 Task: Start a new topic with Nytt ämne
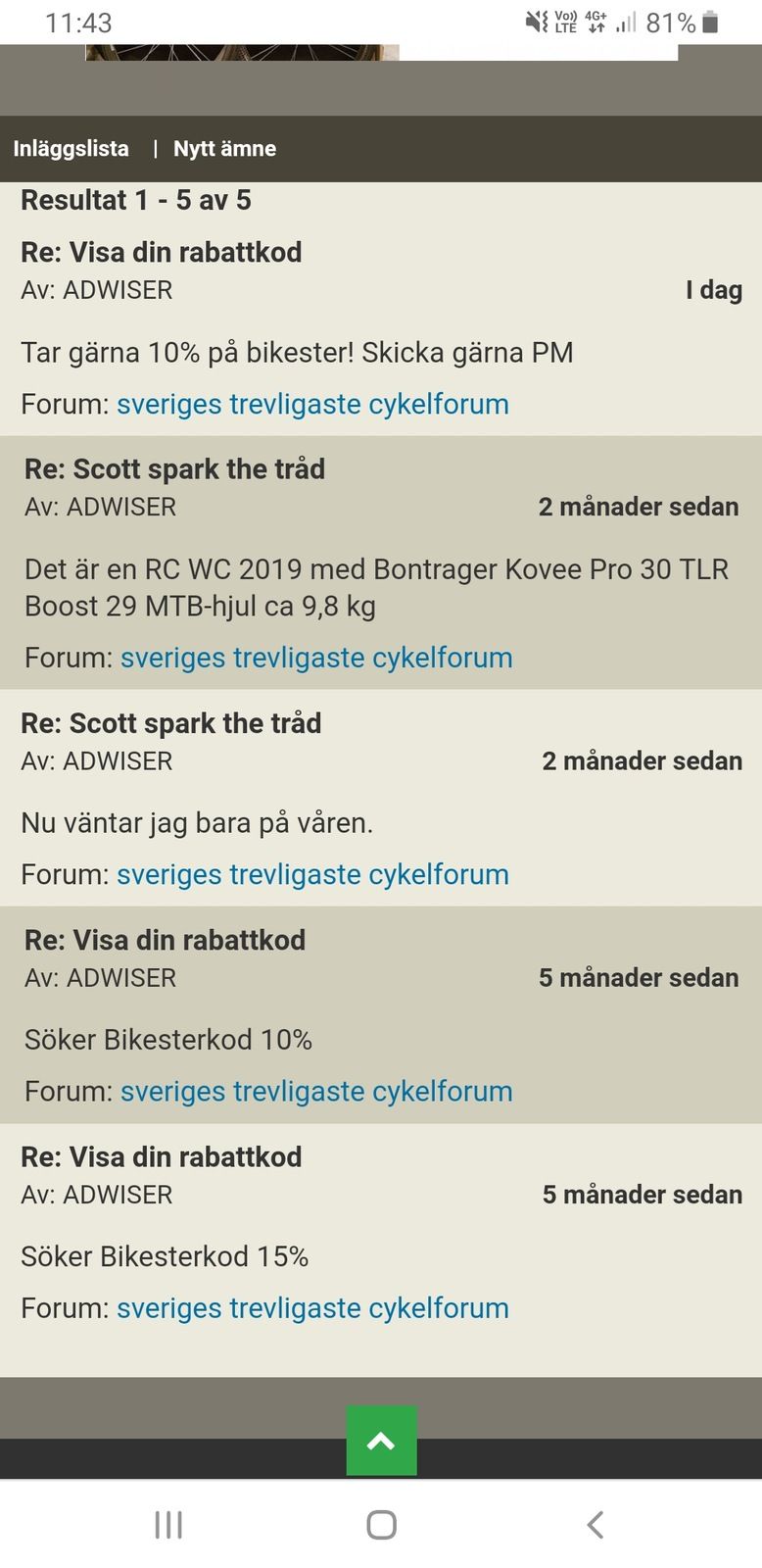point(224,149)
